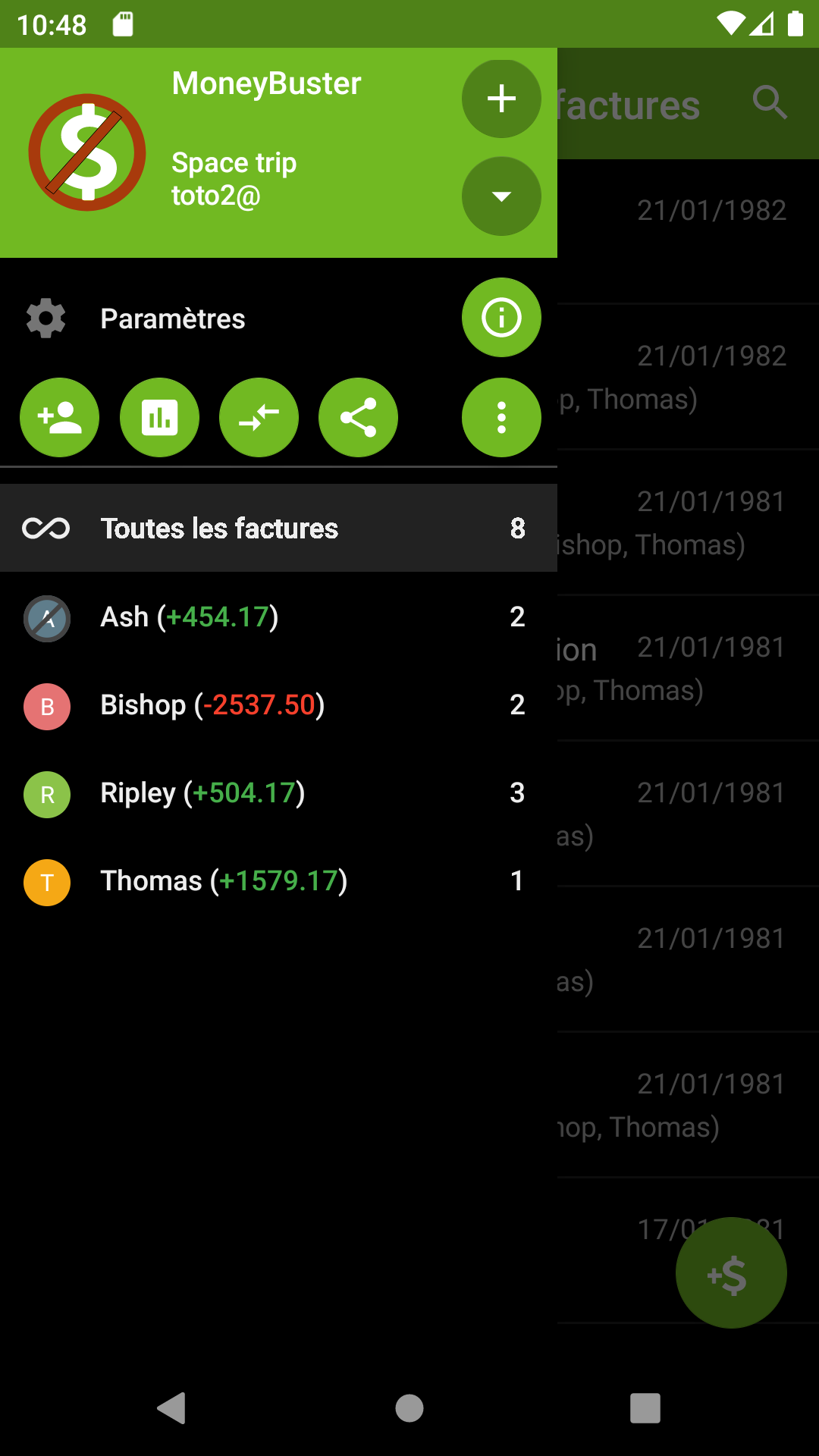Viewport: 819px width, 1456px height.
Task: Add a new project with plus button
Action: (x=501, y=99)
